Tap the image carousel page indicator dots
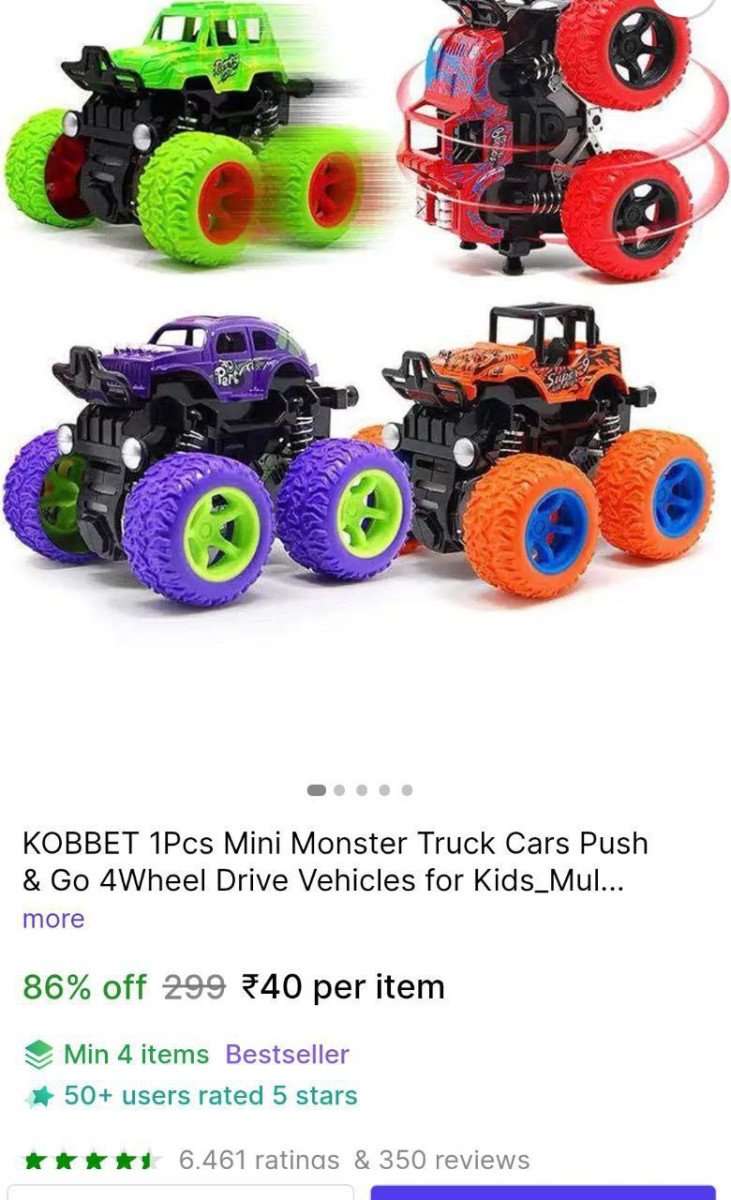 click(360, 790)
